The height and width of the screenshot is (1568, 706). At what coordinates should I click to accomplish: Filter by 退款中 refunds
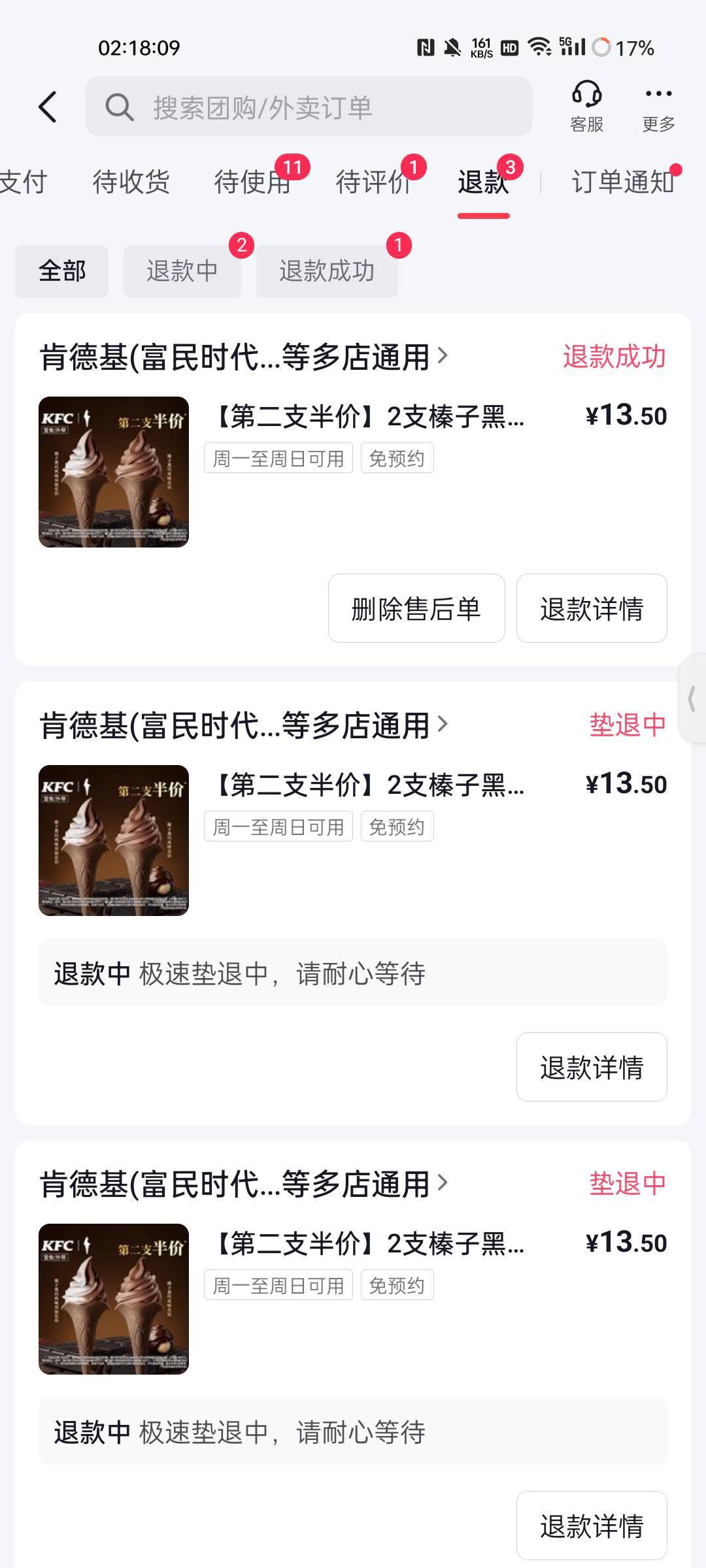(x=182, y=271)
